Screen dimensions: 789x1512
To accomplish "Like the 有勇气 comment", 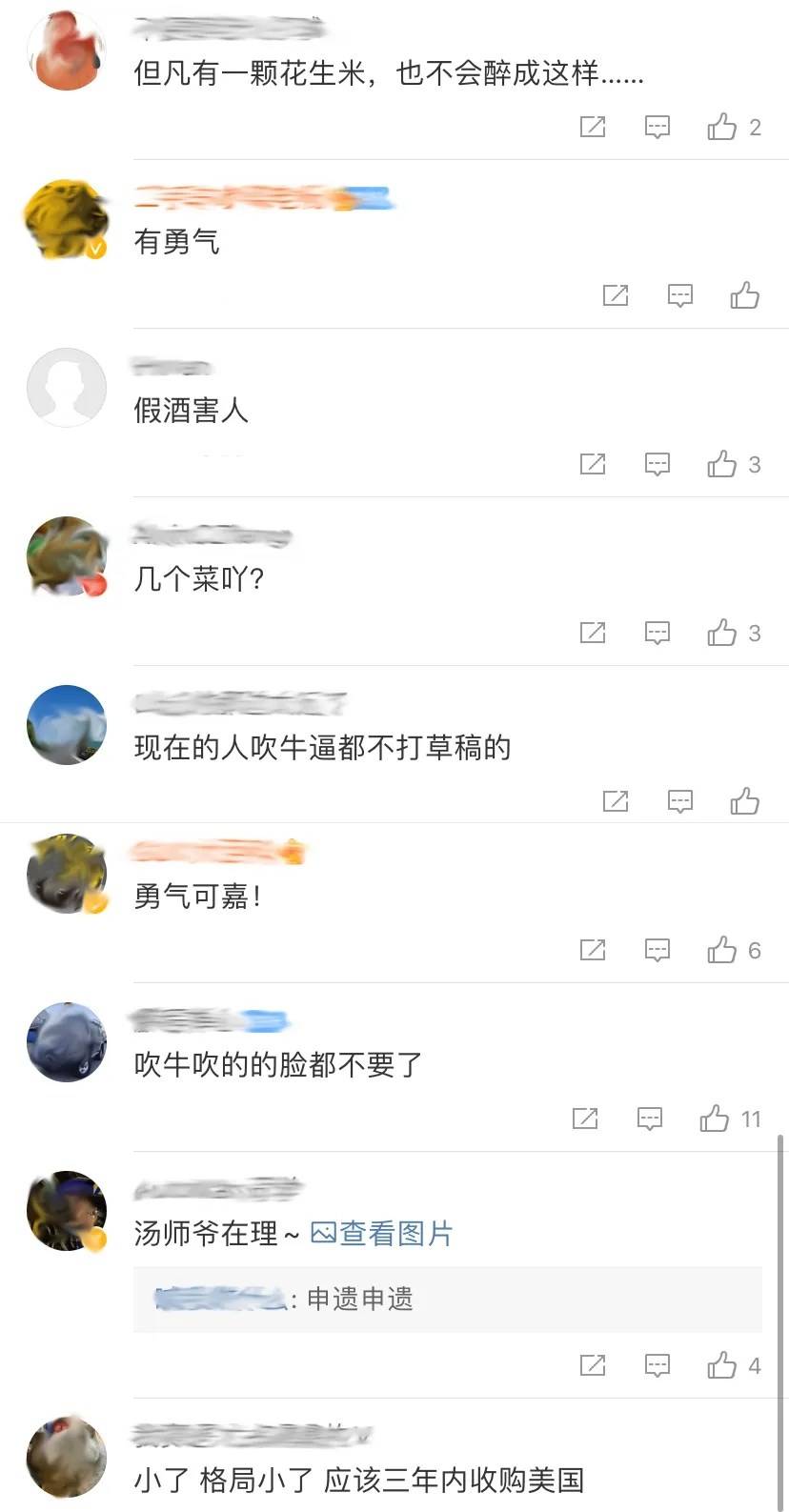I will point(744,295).
